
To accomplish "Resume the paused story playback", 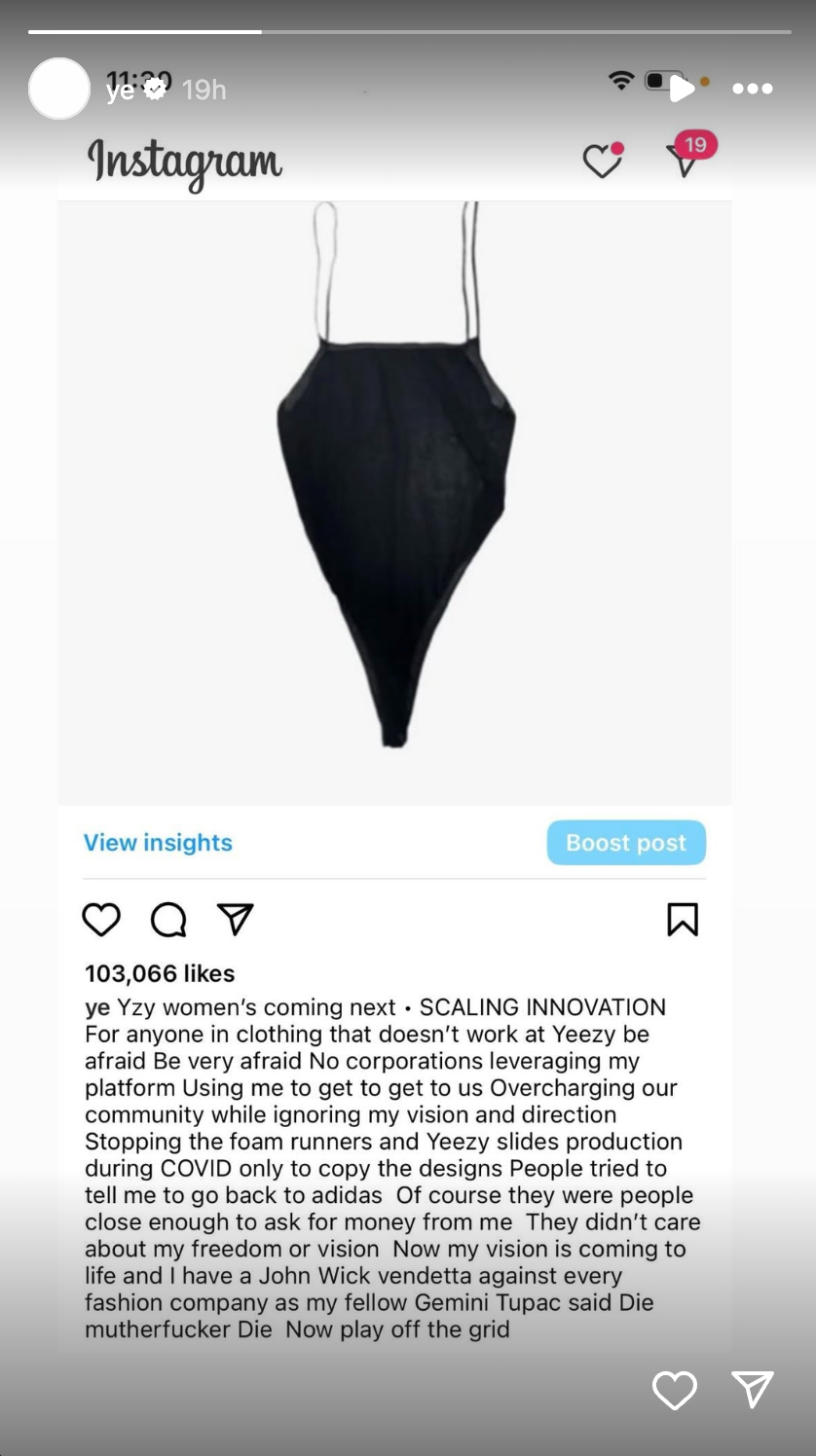I will point(683,89).
